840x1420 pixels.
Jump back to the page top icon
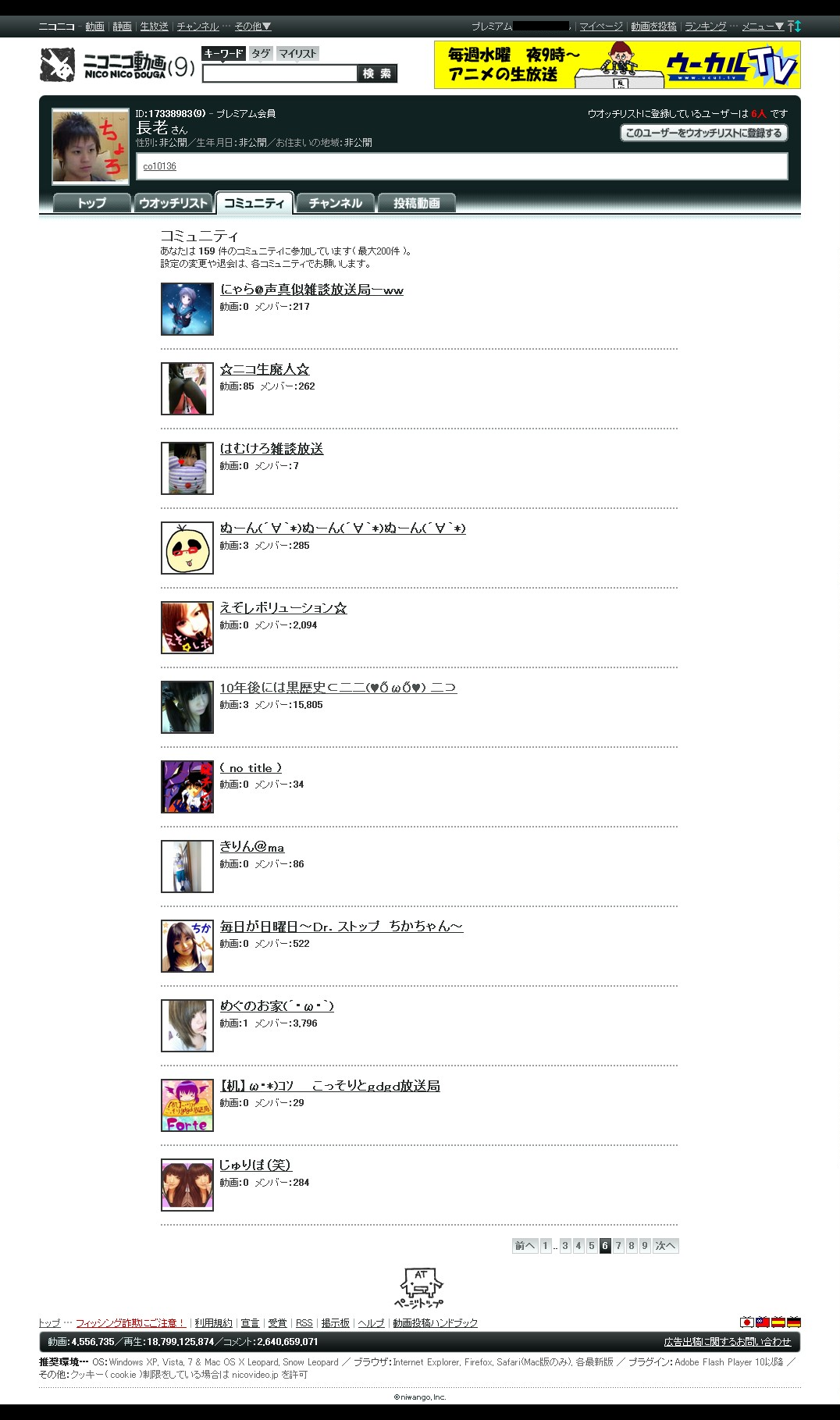click(x=419, y=1288)
